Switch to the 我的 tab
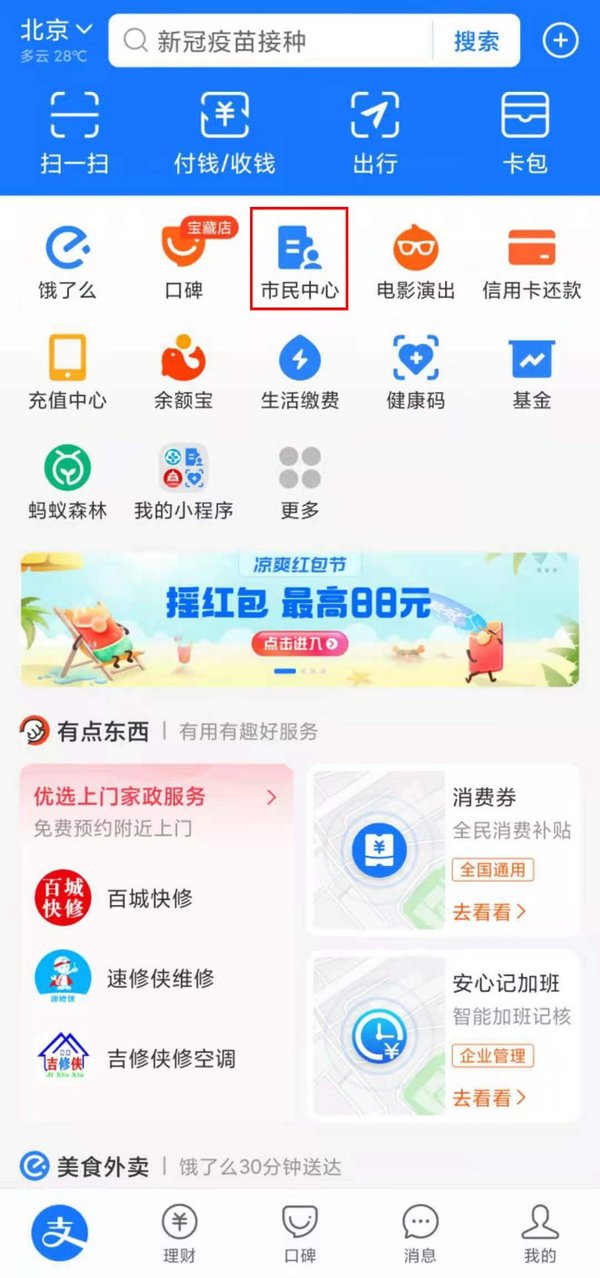This screenshot has height=1278, width=600. pos(539,1233)
